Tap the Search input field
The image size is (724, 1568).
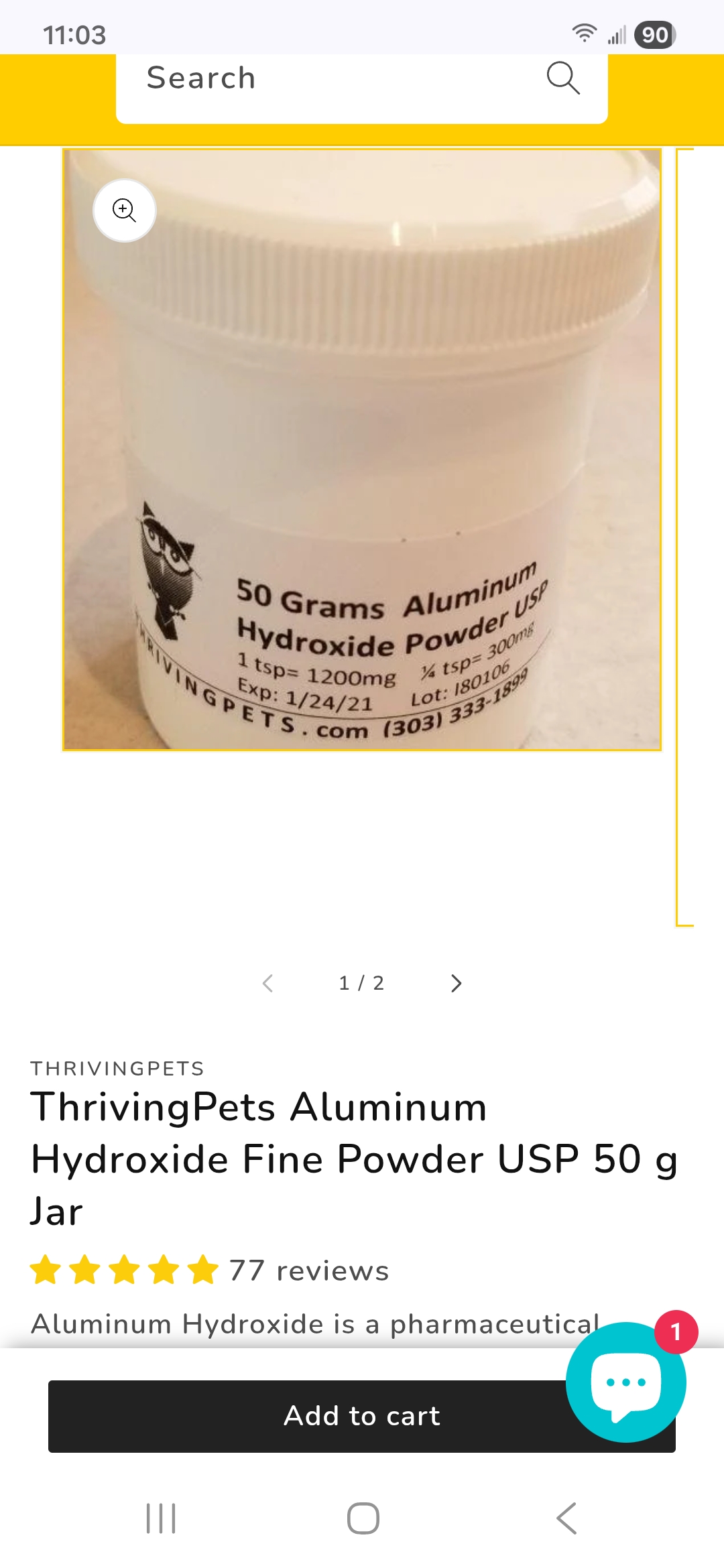point(335,79)
